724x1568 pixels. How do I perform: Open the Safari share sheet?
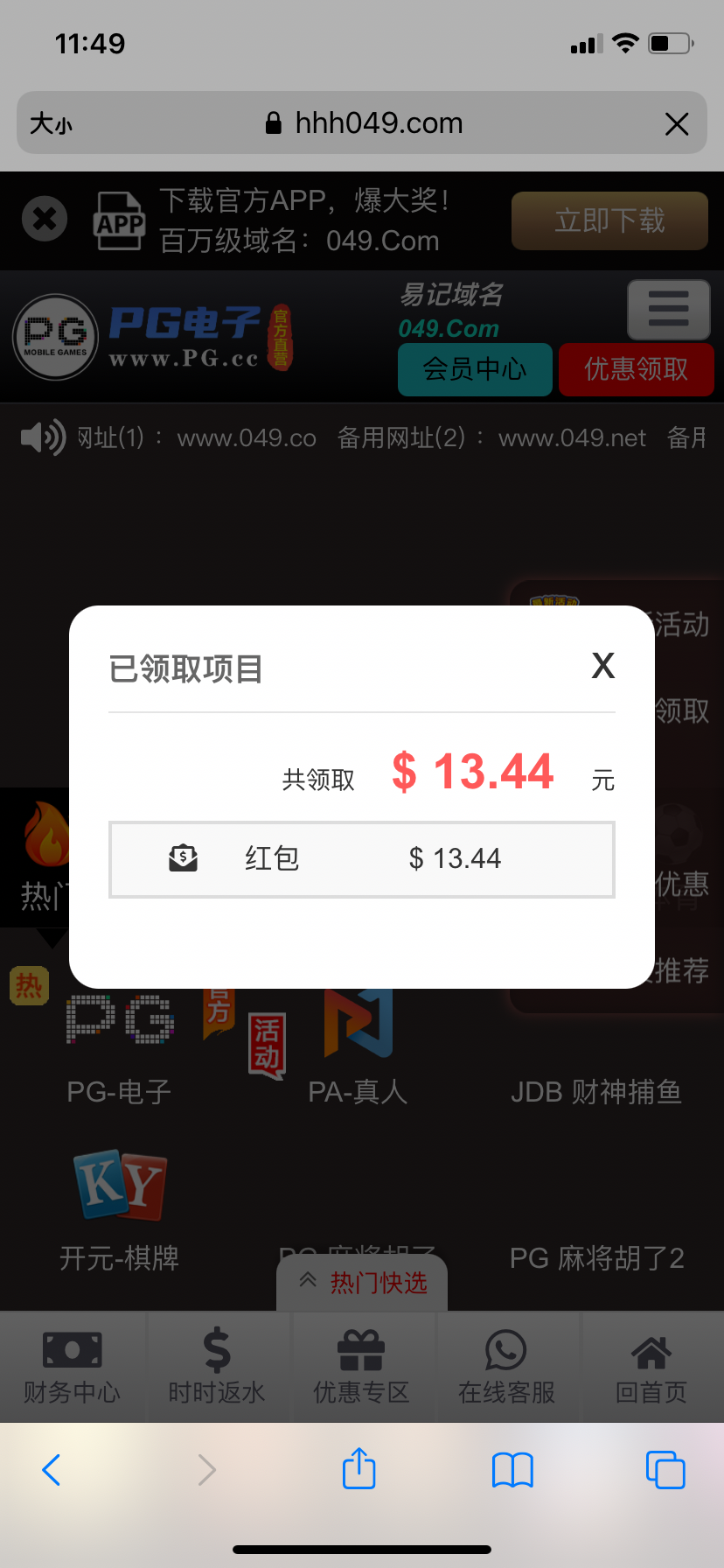tap(359, 1469)
